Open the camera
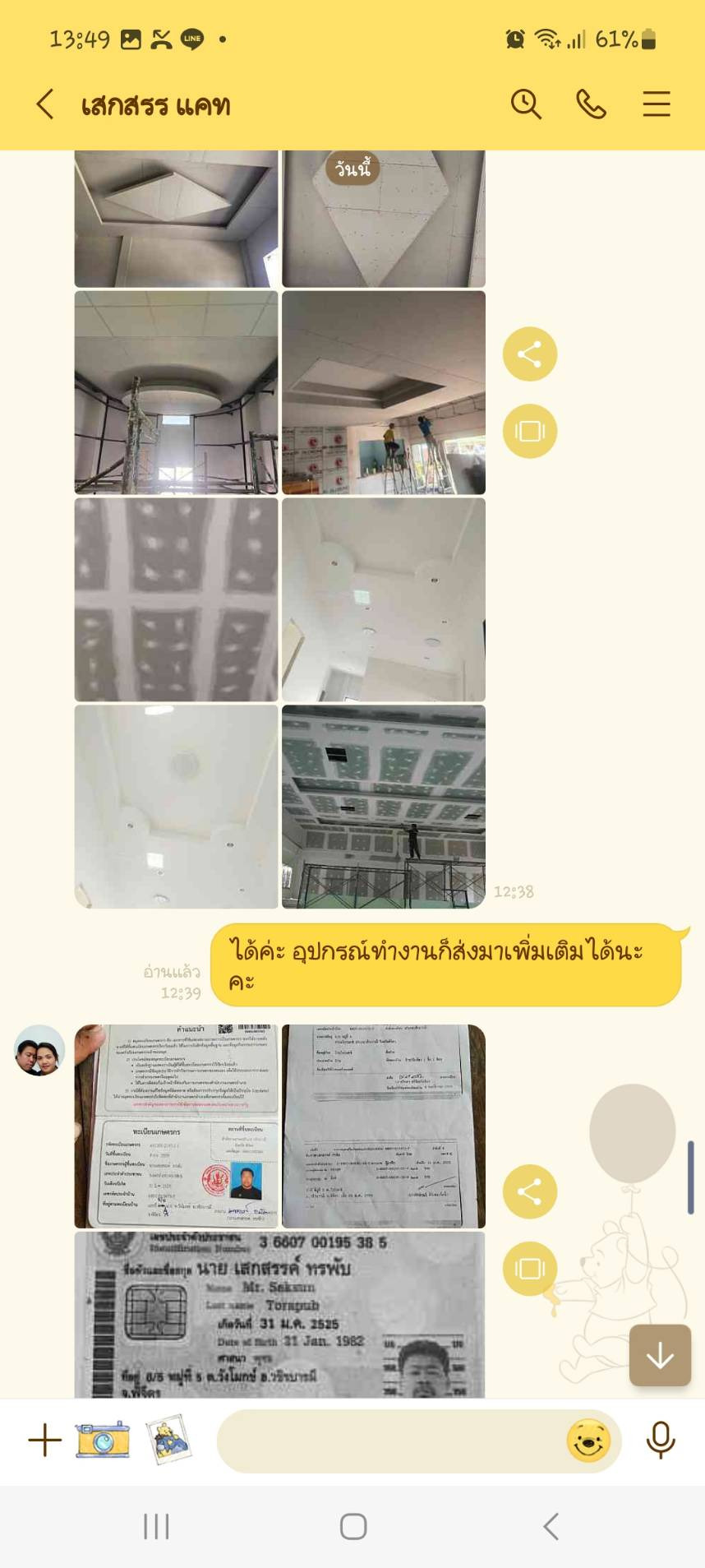 coord(103,1440)
